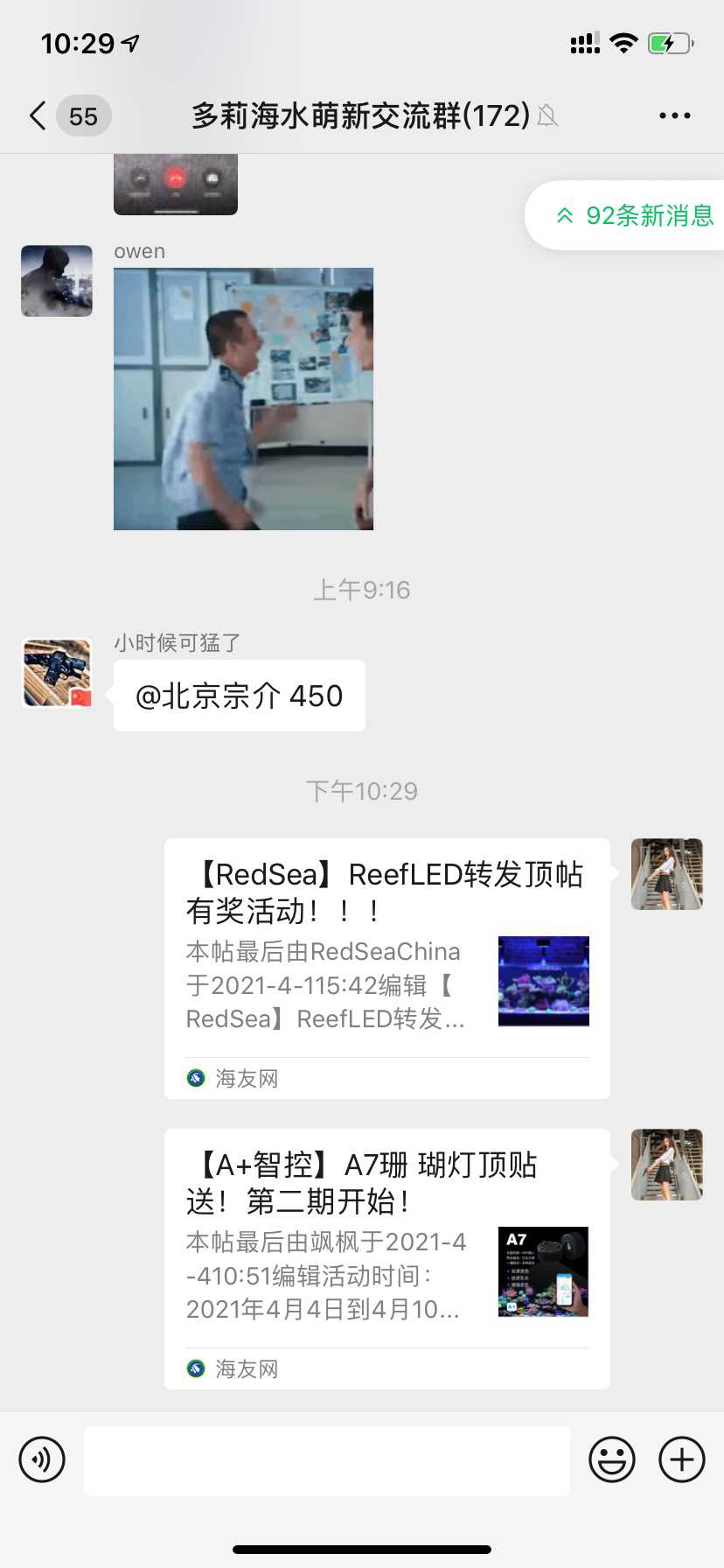The width and height of the screenshot is (724, 1568).
Task: Jump to the 92条新消息 unread messages
Action: 635,215
